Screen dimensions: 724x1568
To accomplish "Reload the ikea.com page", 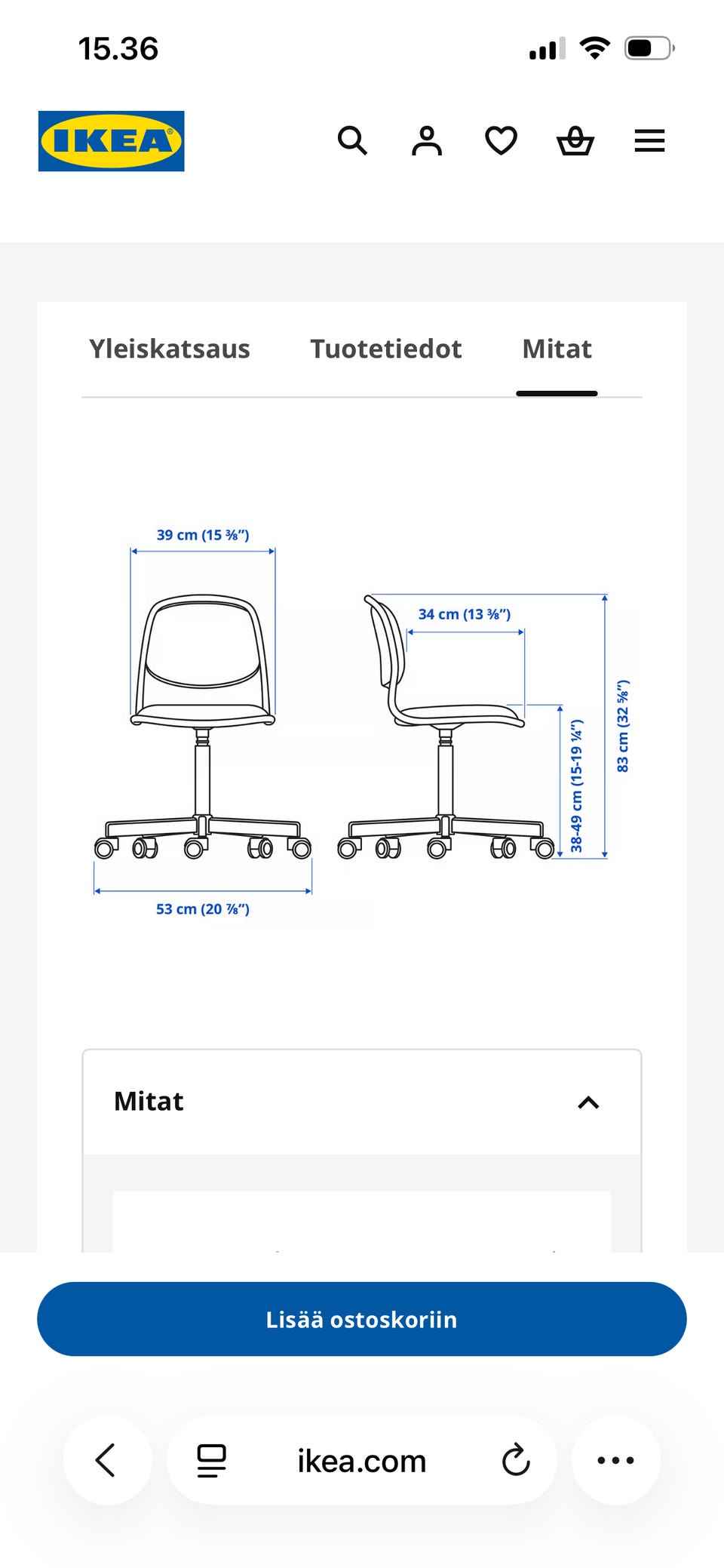I will (516, 1460).
